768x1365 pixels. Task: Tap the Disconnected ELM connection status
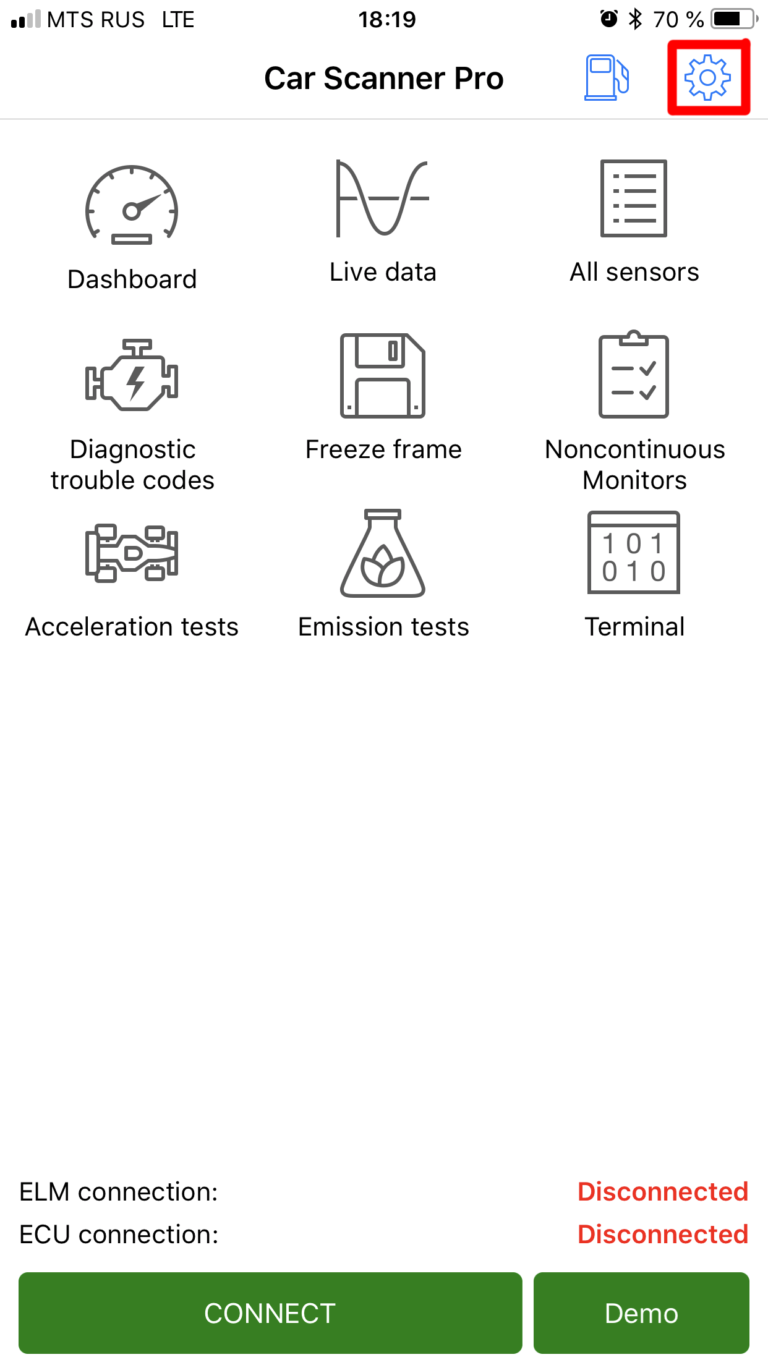tap(662, 1191)
